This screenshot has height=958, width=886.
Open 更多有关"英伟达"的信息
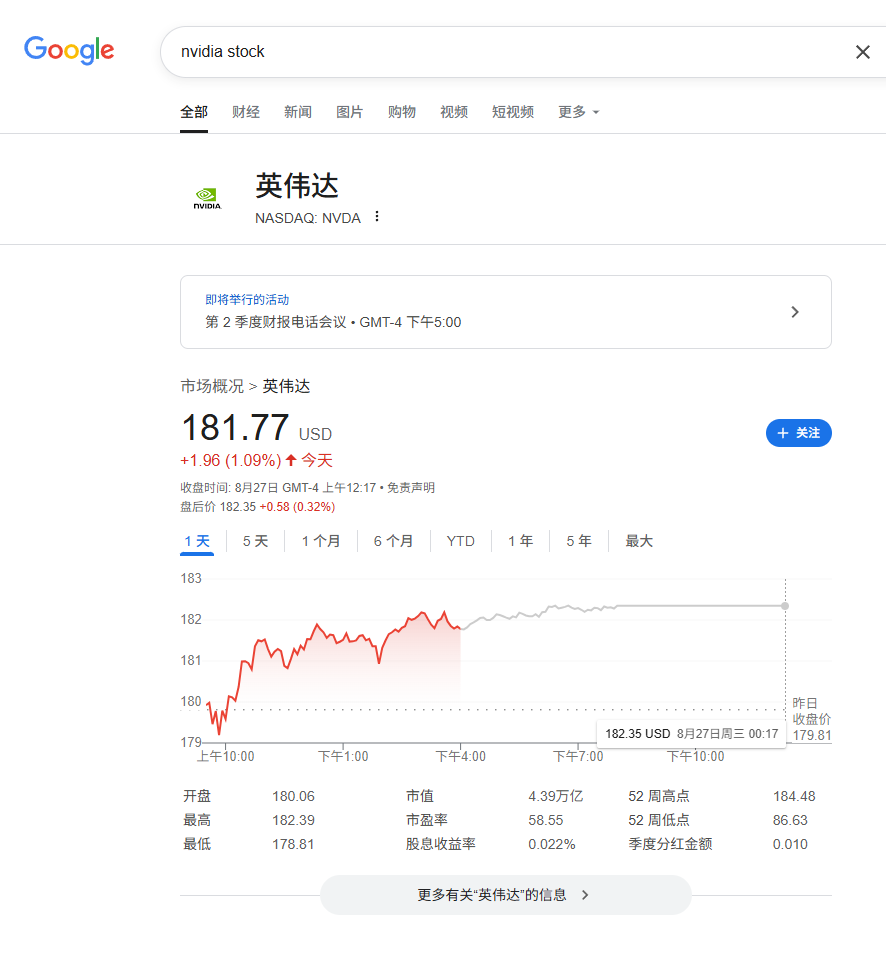505,895
